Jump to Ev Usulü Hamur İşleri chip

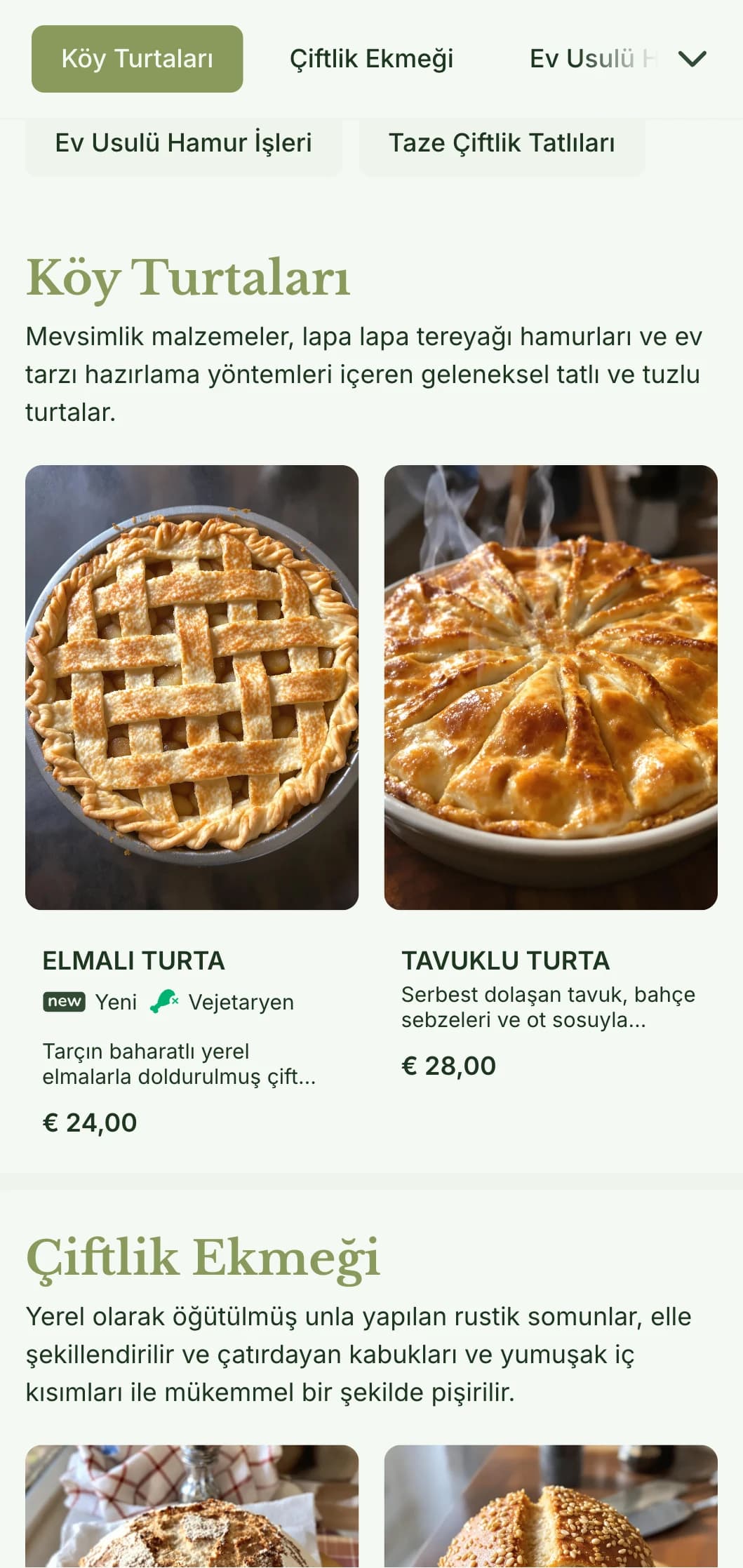coord(183,143)
